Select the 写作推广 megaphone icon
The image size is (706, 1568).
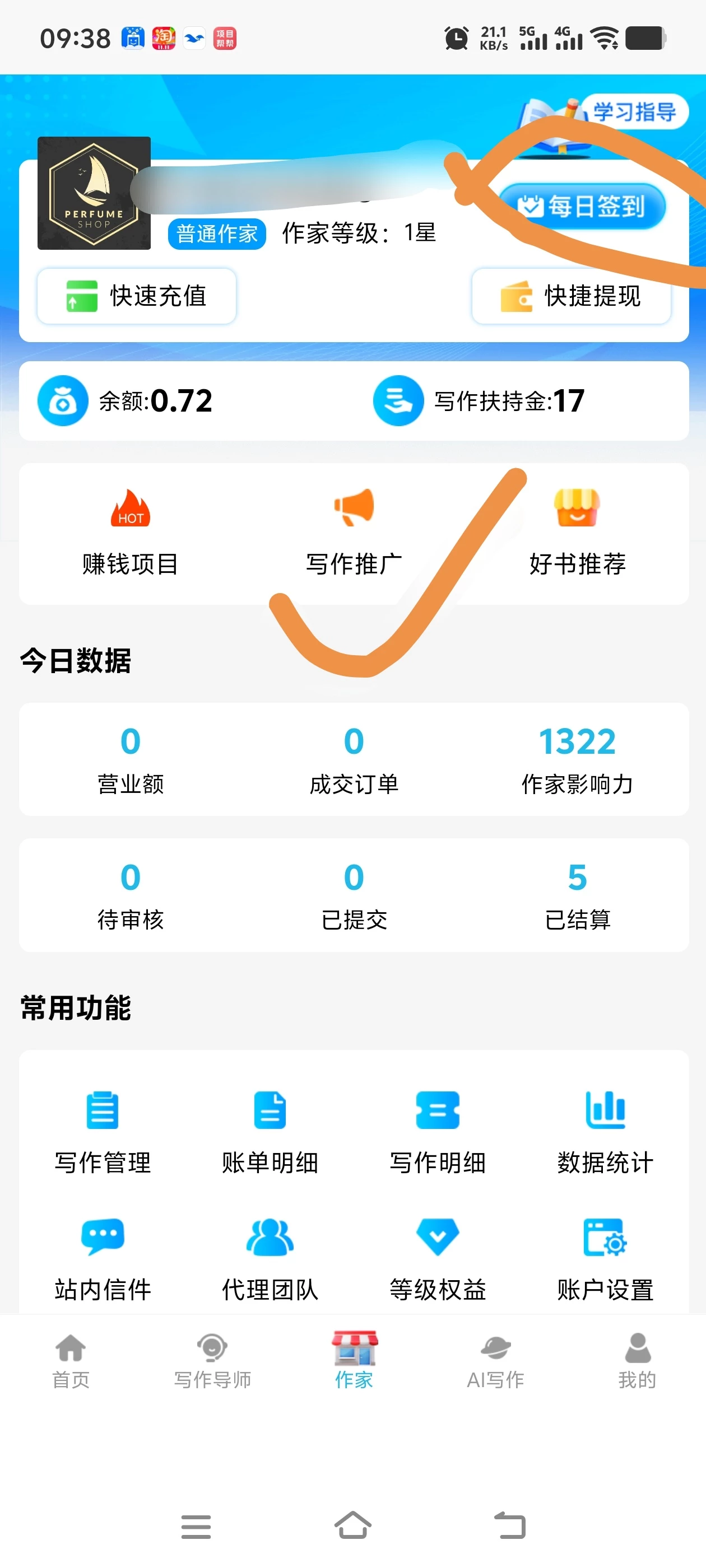[354, 530]
